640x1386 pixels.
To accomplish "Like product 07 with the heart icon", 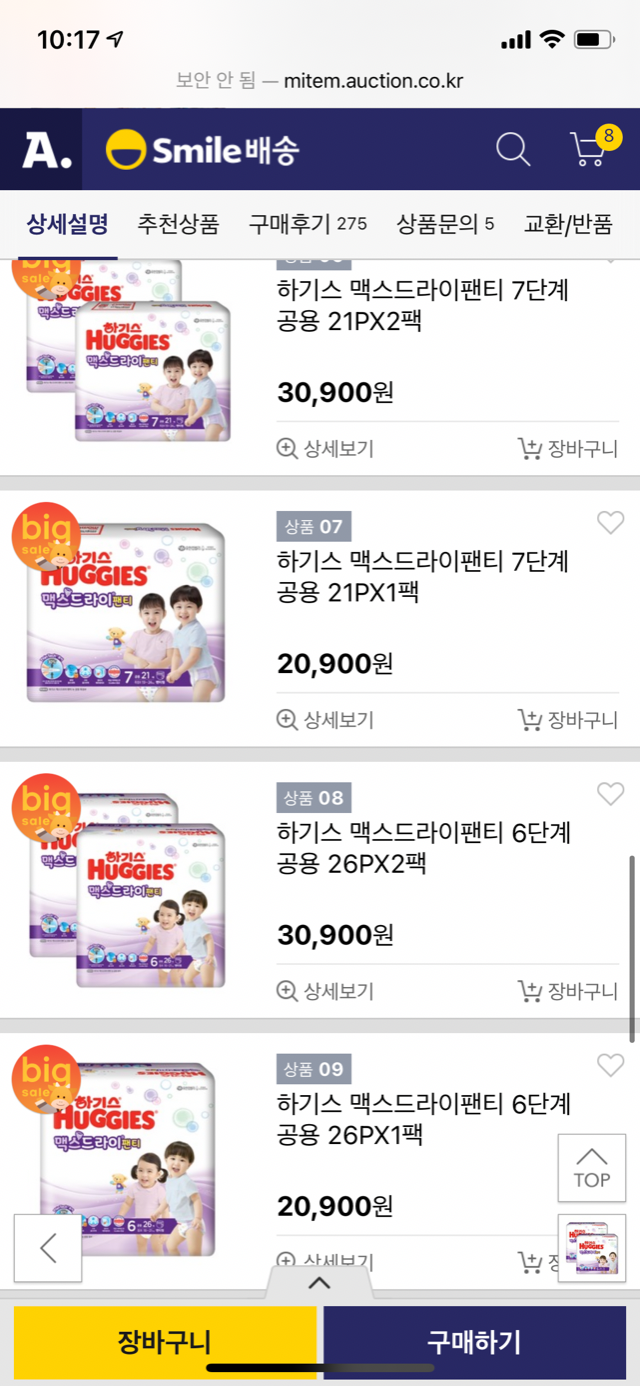I will pyautogui.click(x=610, y=522).
